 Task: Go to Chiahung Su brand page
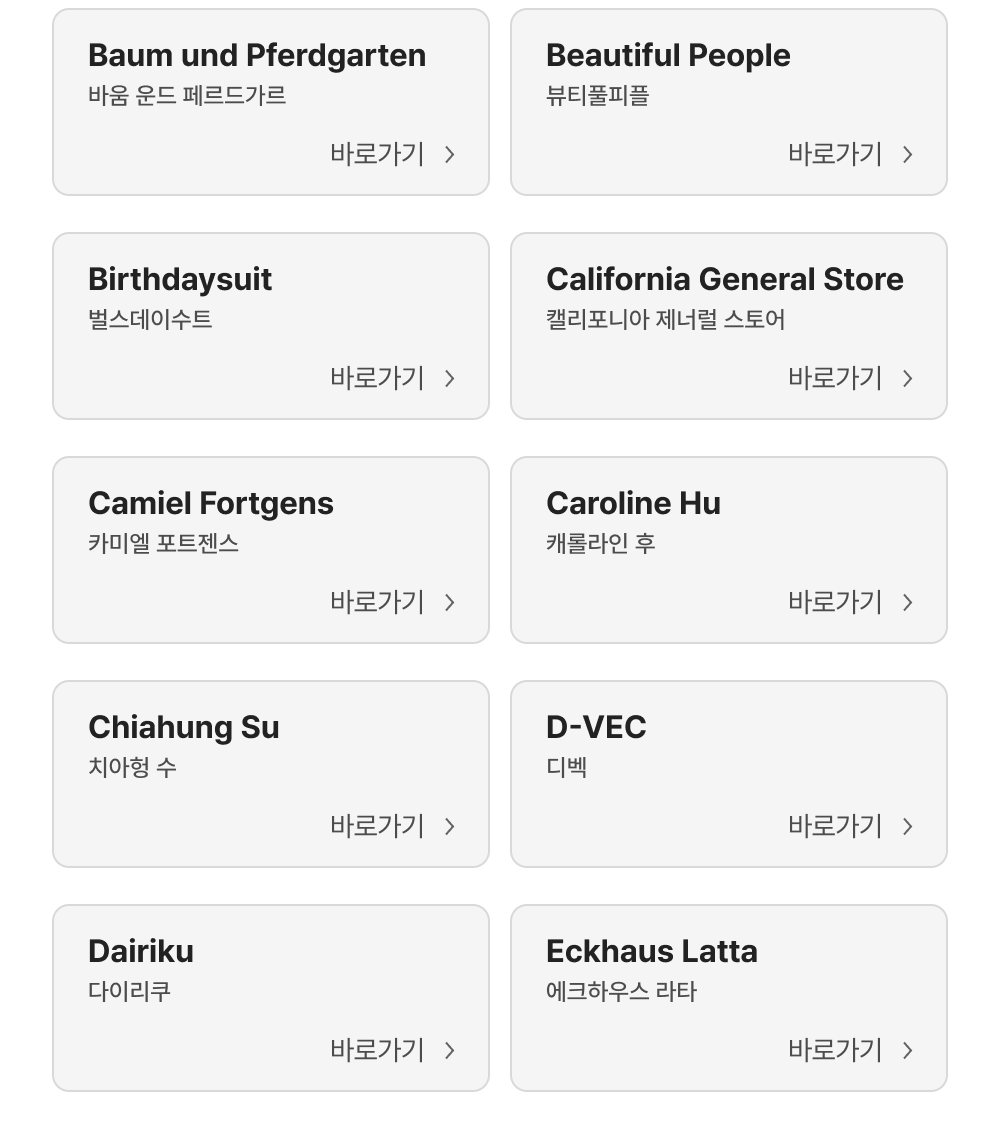click(270, 775)
